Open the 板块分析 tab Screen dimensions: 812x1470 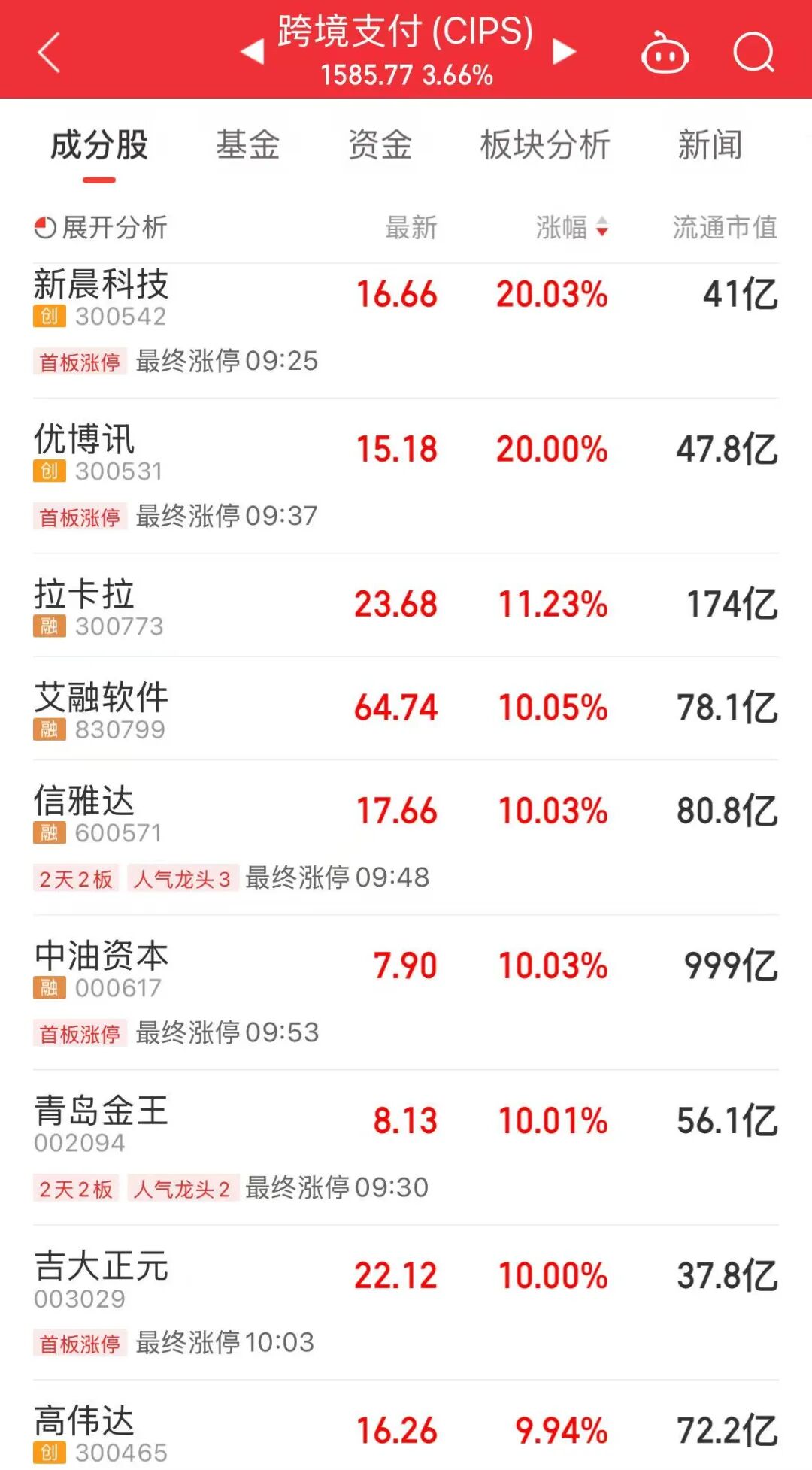(x=545, y=145)
